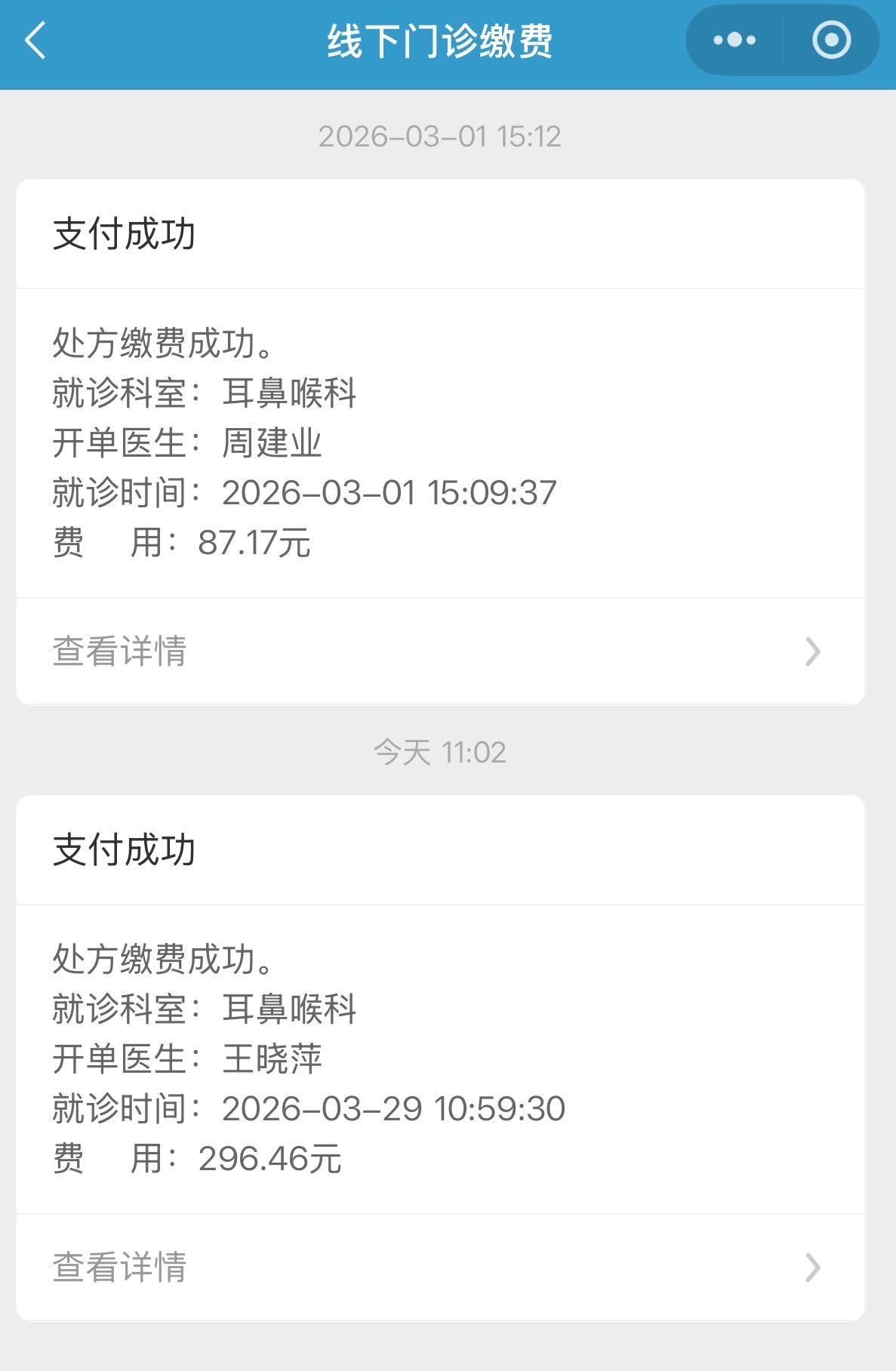Image resolution: width=896 pixels, height=1371 pixels.
Task: View details of the 87.17元 payment
Action: 439,651
